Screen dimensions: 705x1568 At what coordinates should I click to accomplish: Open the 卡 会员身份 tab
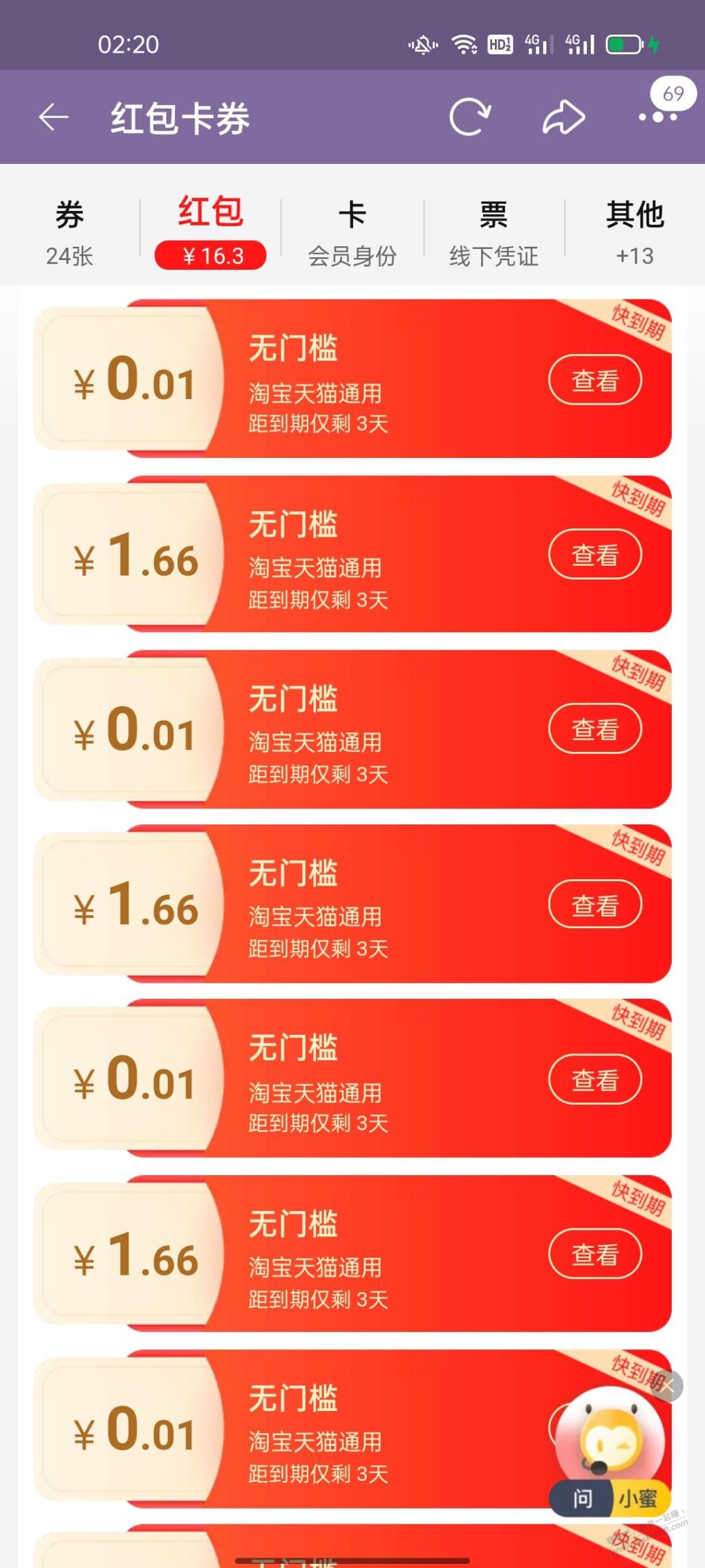352,233
